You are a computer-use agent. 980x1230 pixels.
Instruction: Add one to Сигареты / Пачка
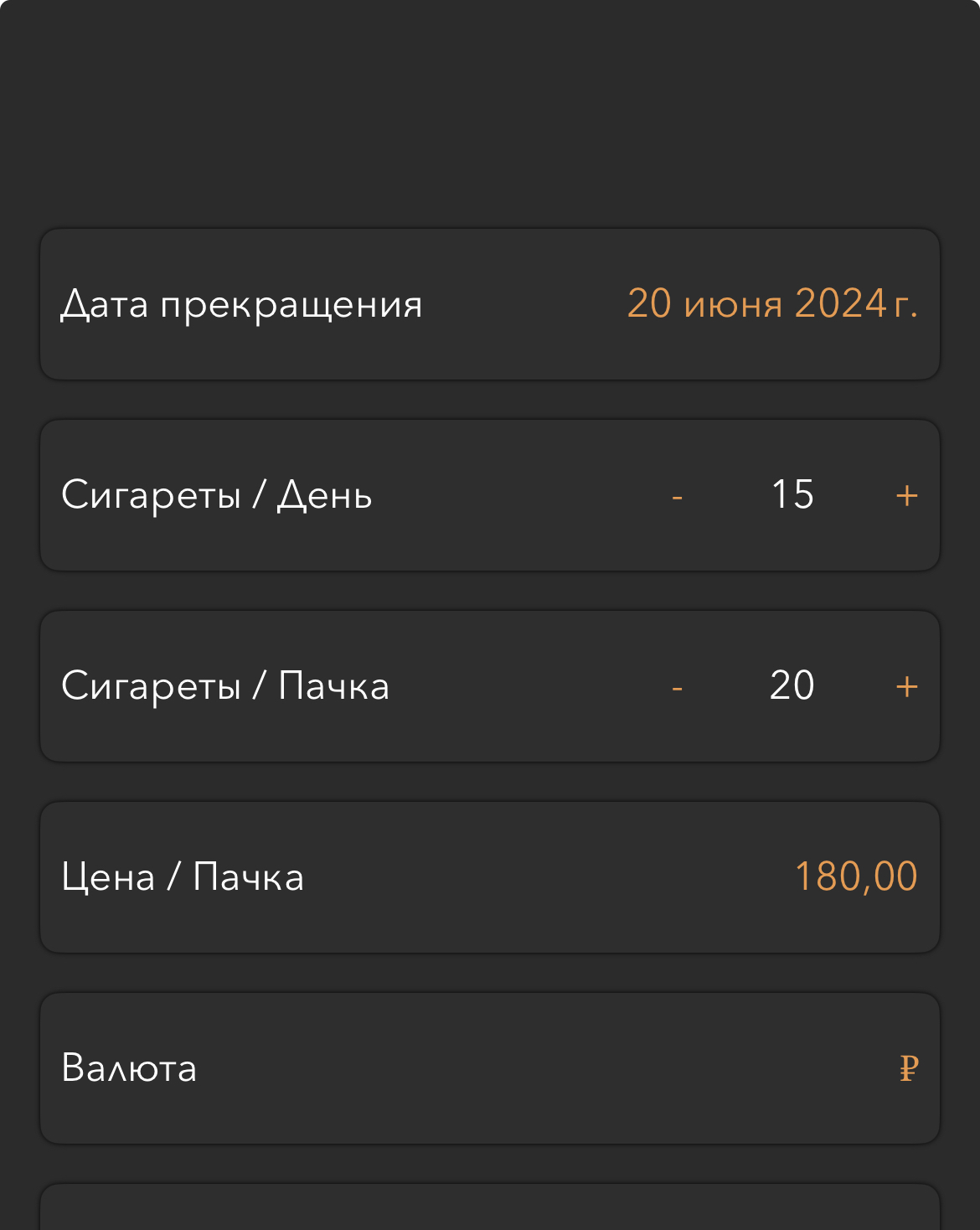[x=906, y=686]
